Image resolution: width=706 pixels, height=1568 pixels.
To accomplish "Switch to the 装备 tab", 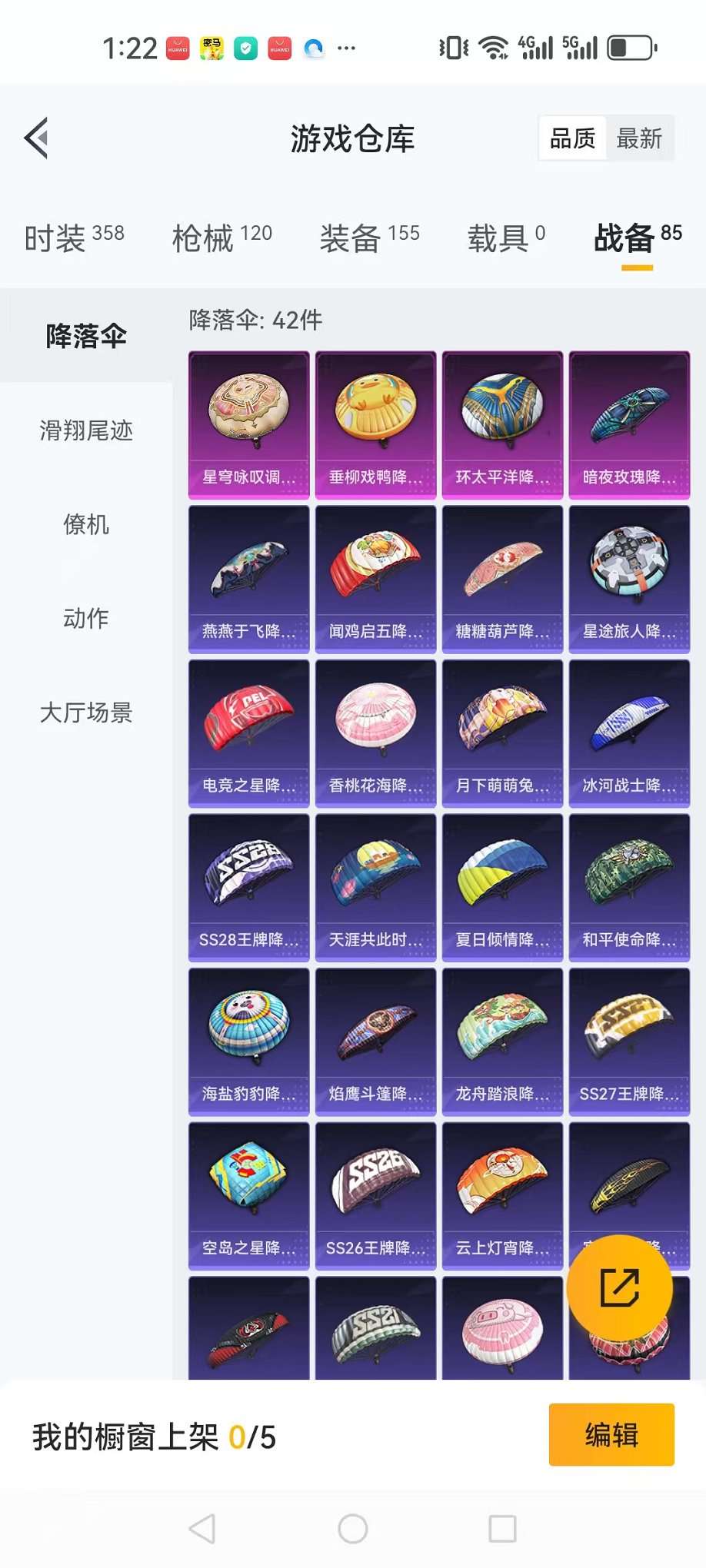I will pos(369,238).
